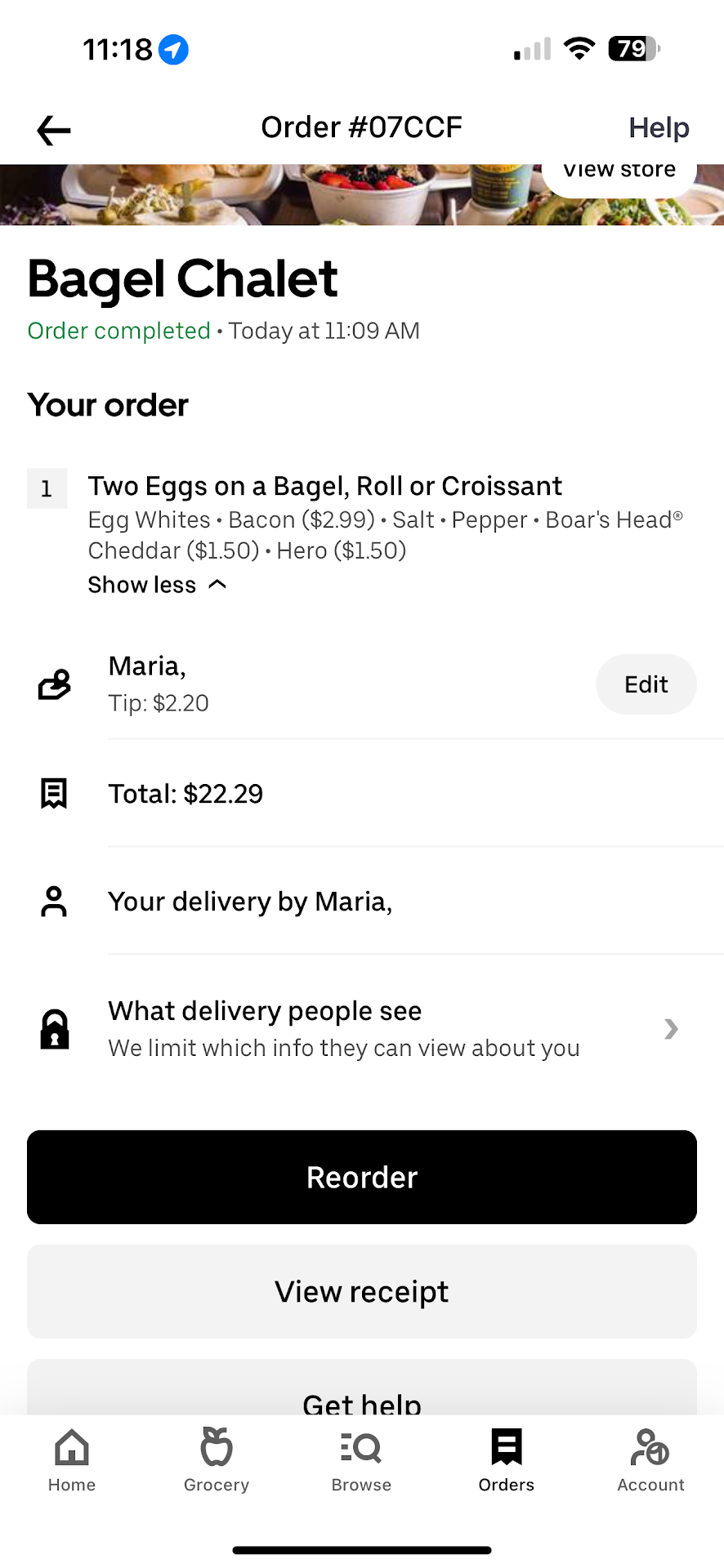Open the Account tab
The image size is (724, 1568).
(650, 1460)
